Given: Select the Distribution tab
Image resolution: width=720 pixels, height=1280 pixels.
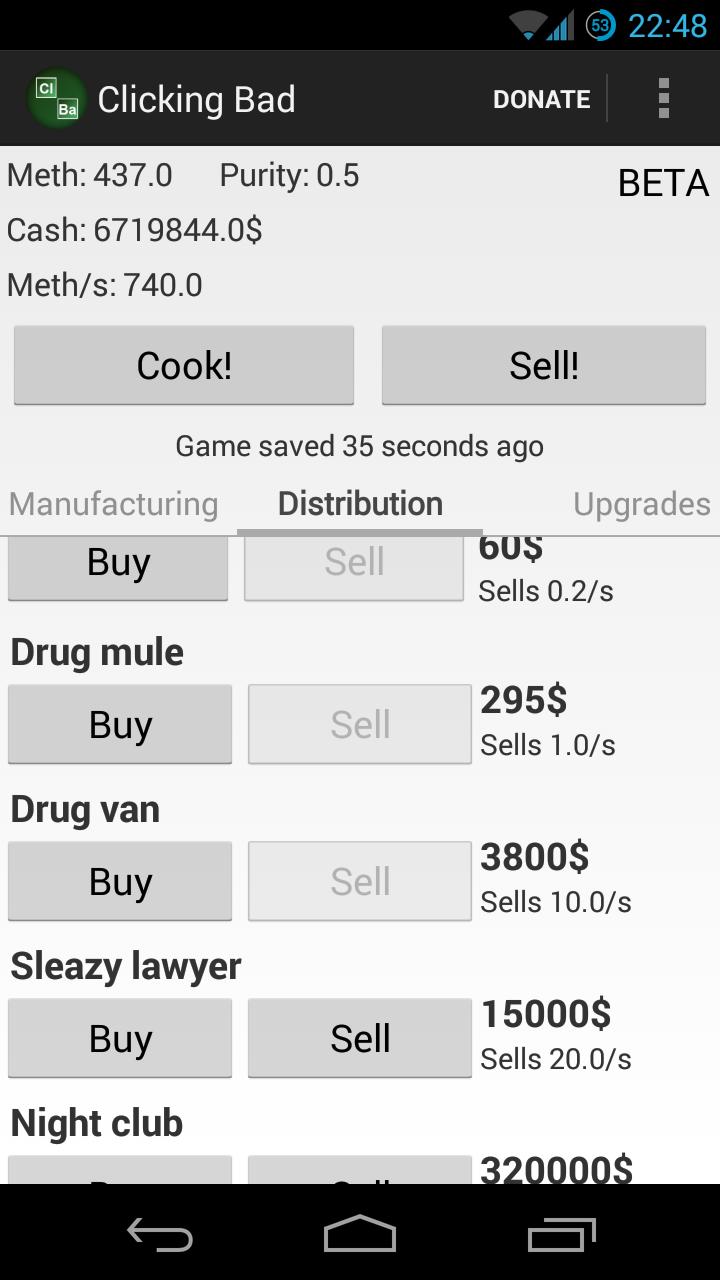Looking at the screenshot, I should click(x=360, y=504).
